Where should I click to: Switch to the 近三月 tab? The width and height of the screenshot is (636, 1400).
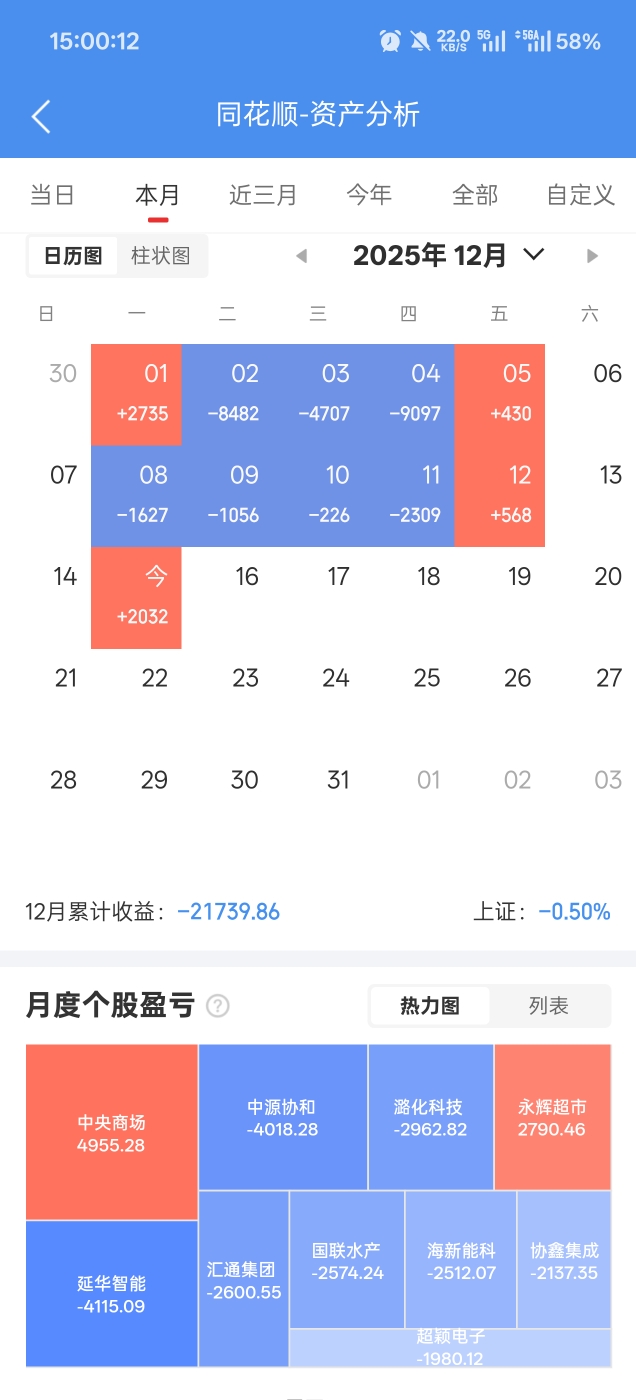(263, 195)
